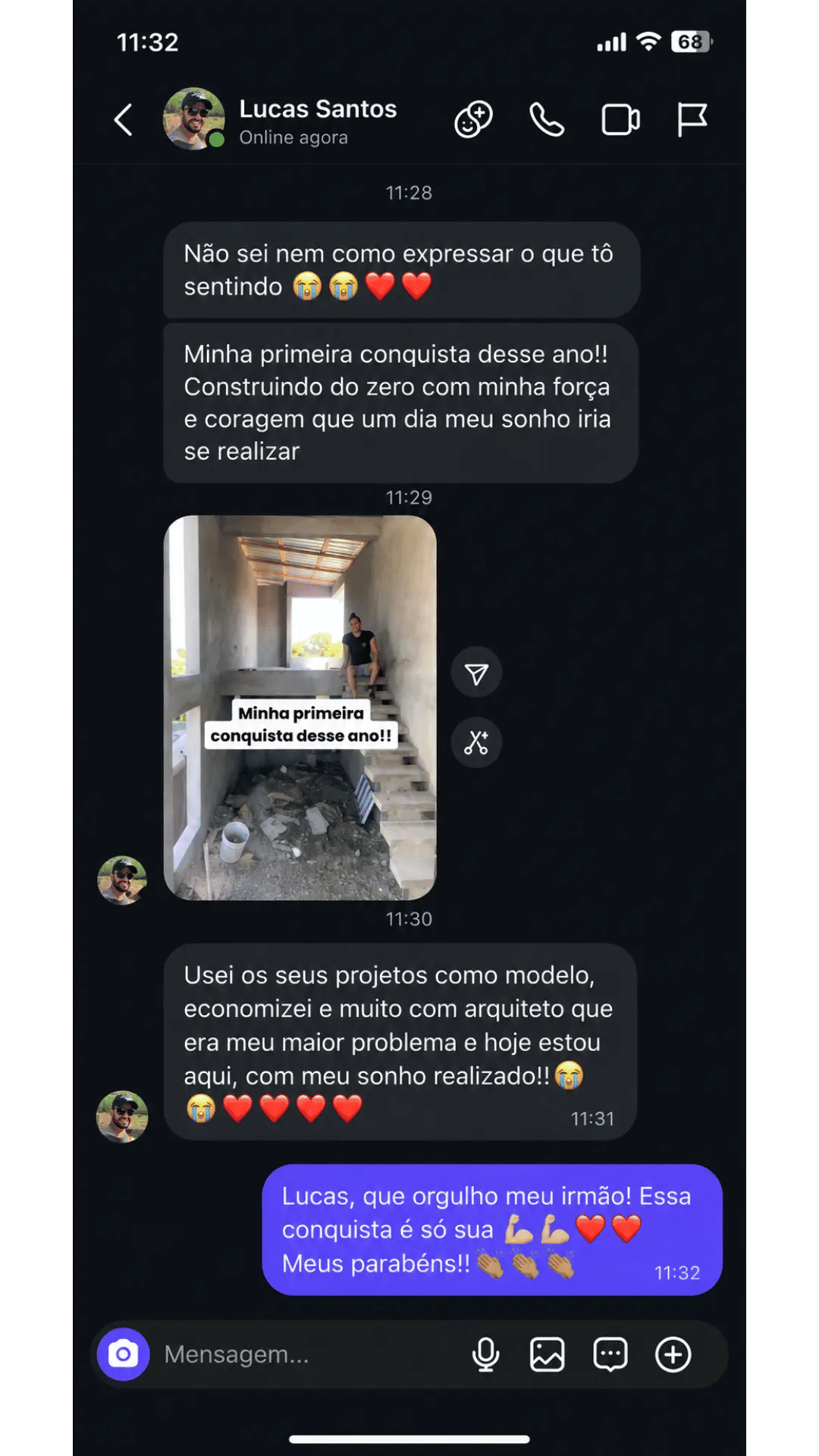
Task: Tap the flag icon in header
Action: tap(692, 120)
